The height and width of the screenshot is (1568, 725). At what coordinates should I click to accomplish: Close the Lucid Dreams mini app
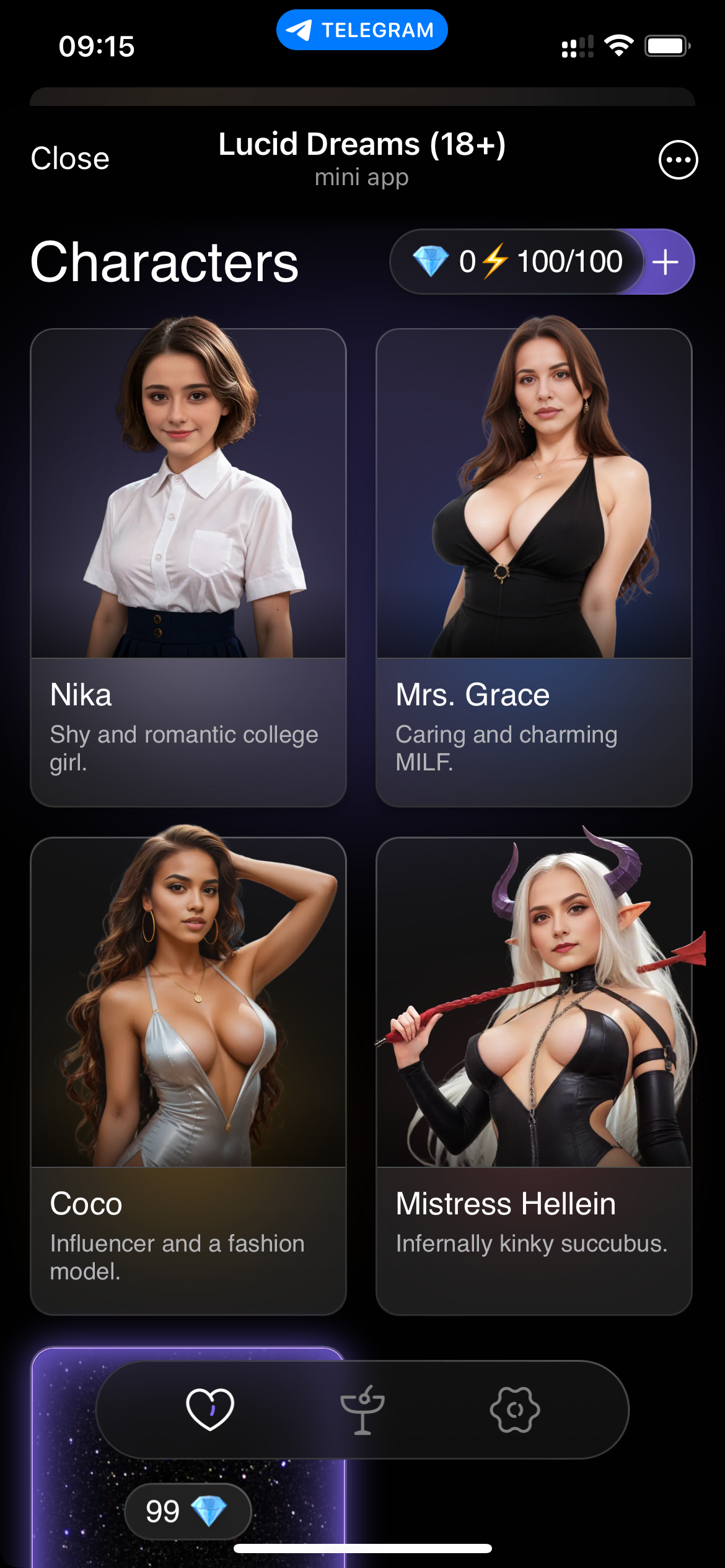70,159
